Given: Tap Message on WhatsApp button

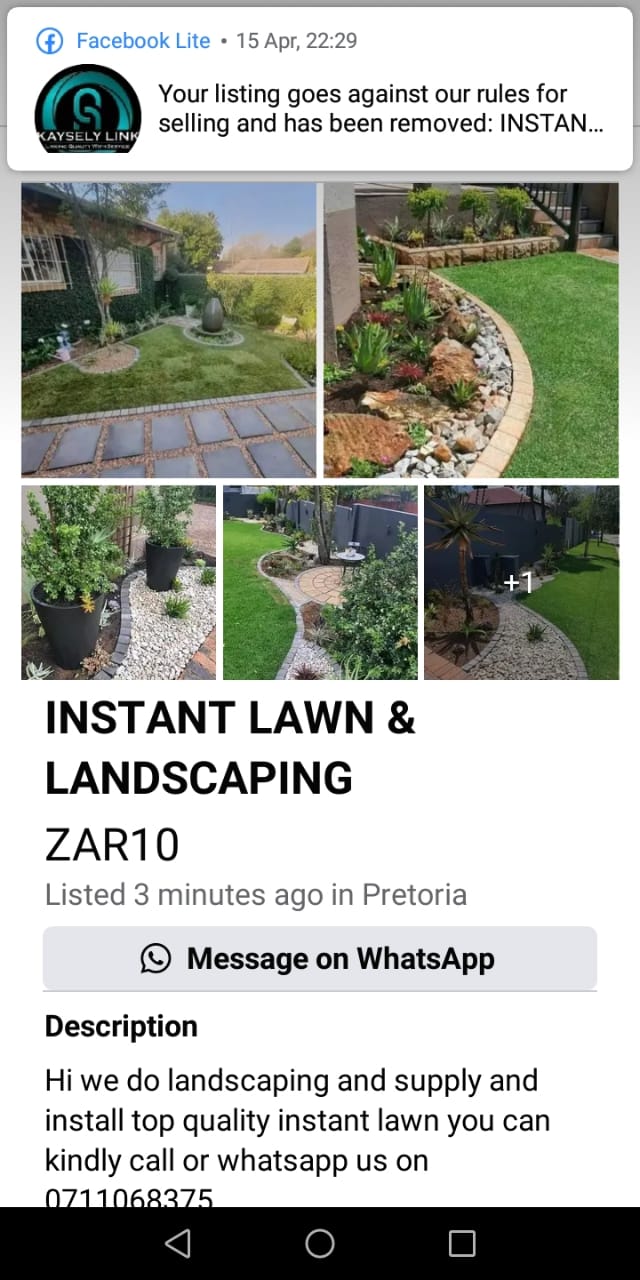Looking at the screenshot, I should 320,958.
